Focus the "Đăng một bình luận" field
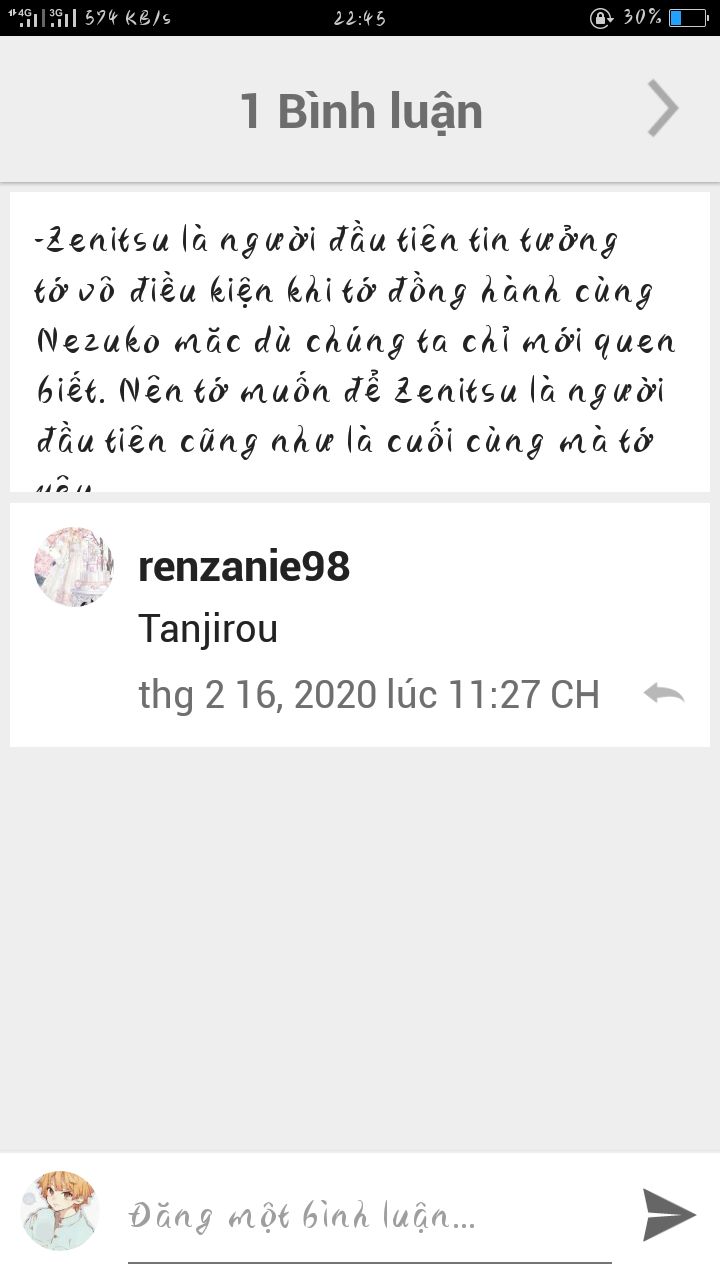Screen dimensions: 720x1280 tap(370, 1217)
